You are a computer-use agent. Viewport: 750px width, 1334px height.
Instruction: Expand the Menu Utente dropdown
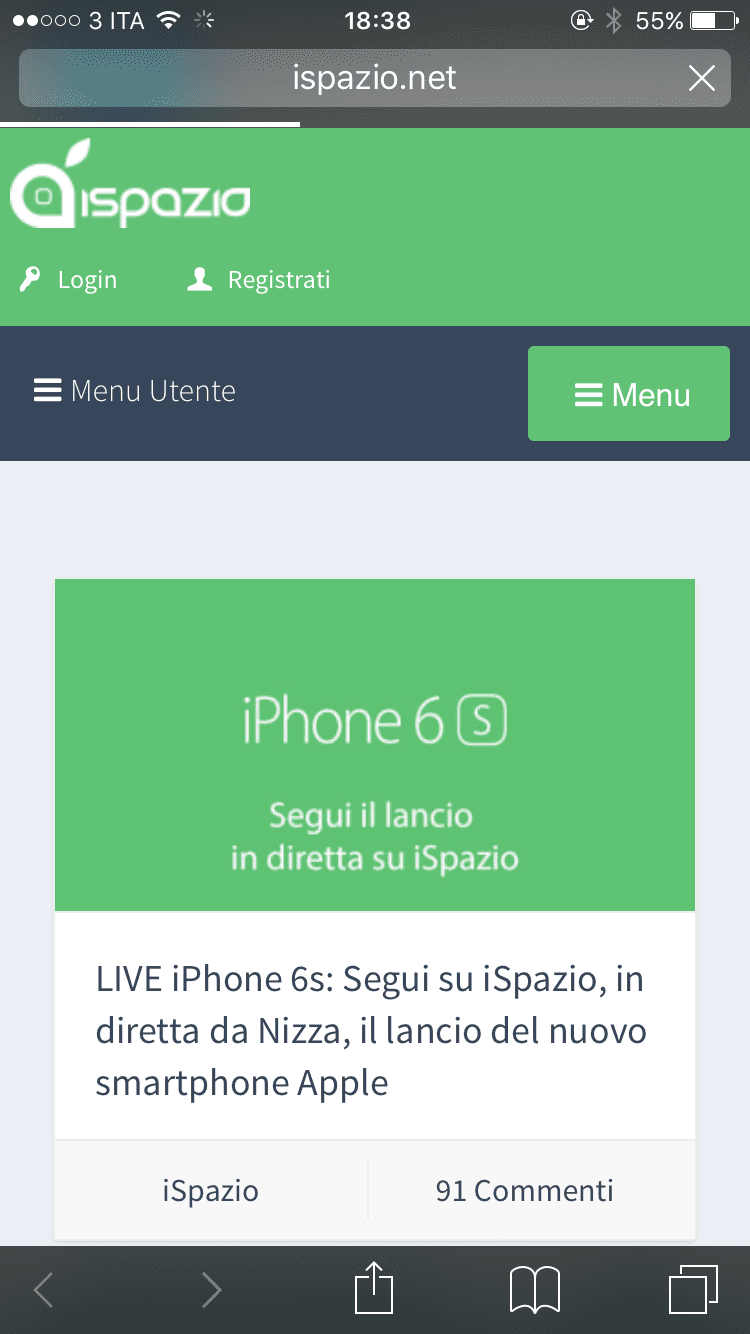click(135, 391)
